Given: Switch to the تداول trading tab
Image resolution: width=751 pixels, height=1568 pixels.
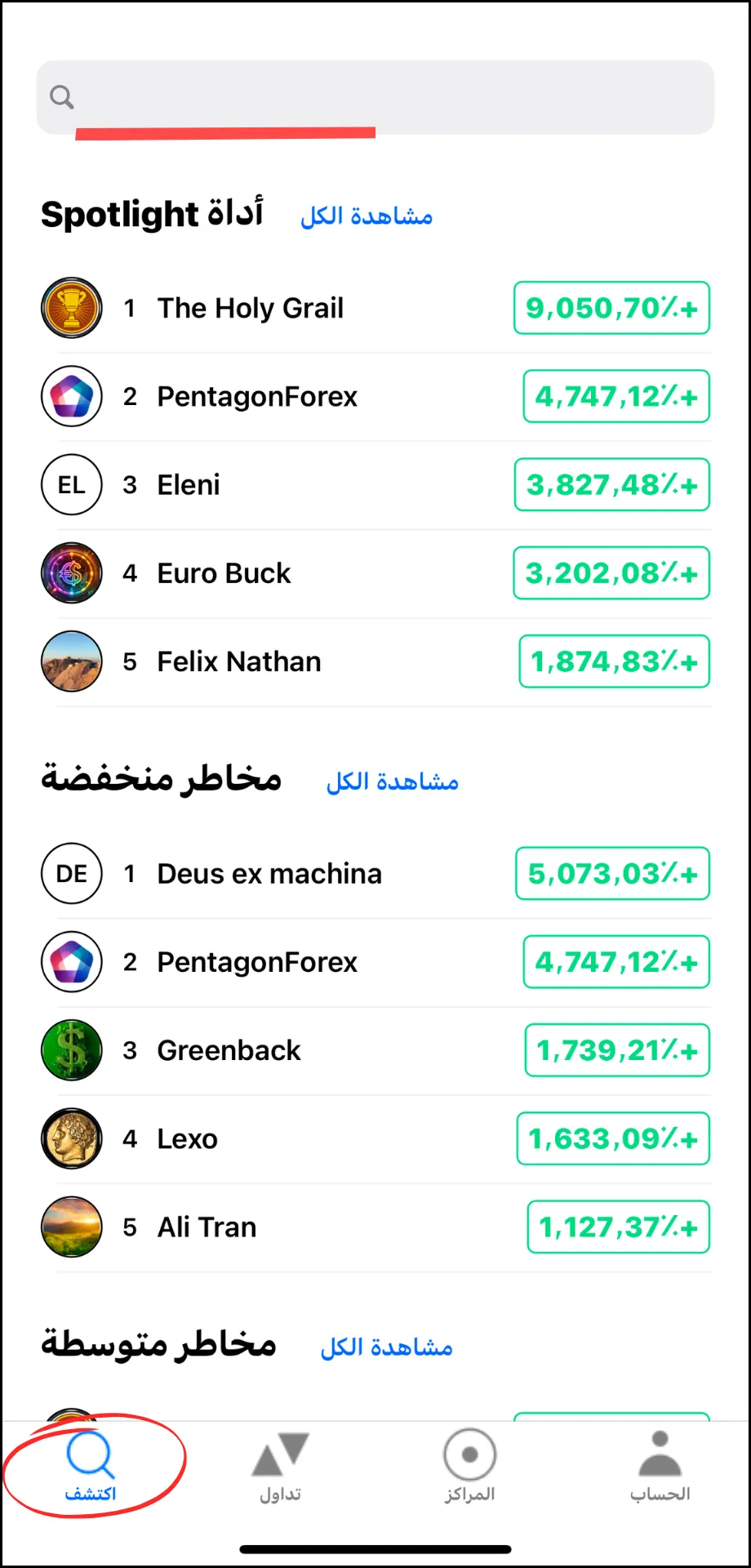Looking at the screenshot, I should [280, 1466].
